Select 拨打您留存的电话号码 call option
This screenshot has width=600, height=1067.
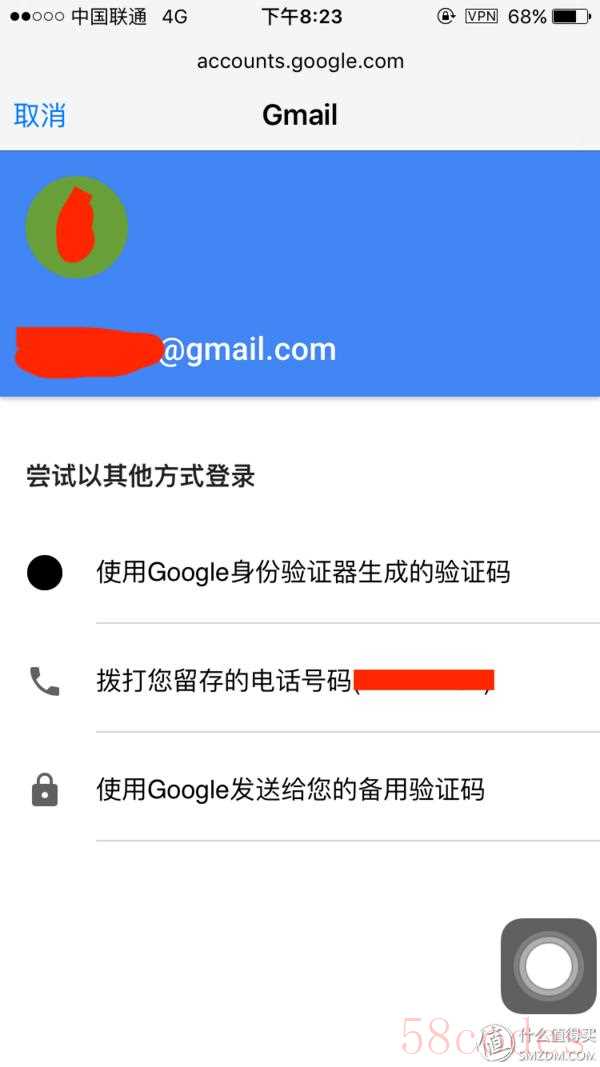point(300,680)
